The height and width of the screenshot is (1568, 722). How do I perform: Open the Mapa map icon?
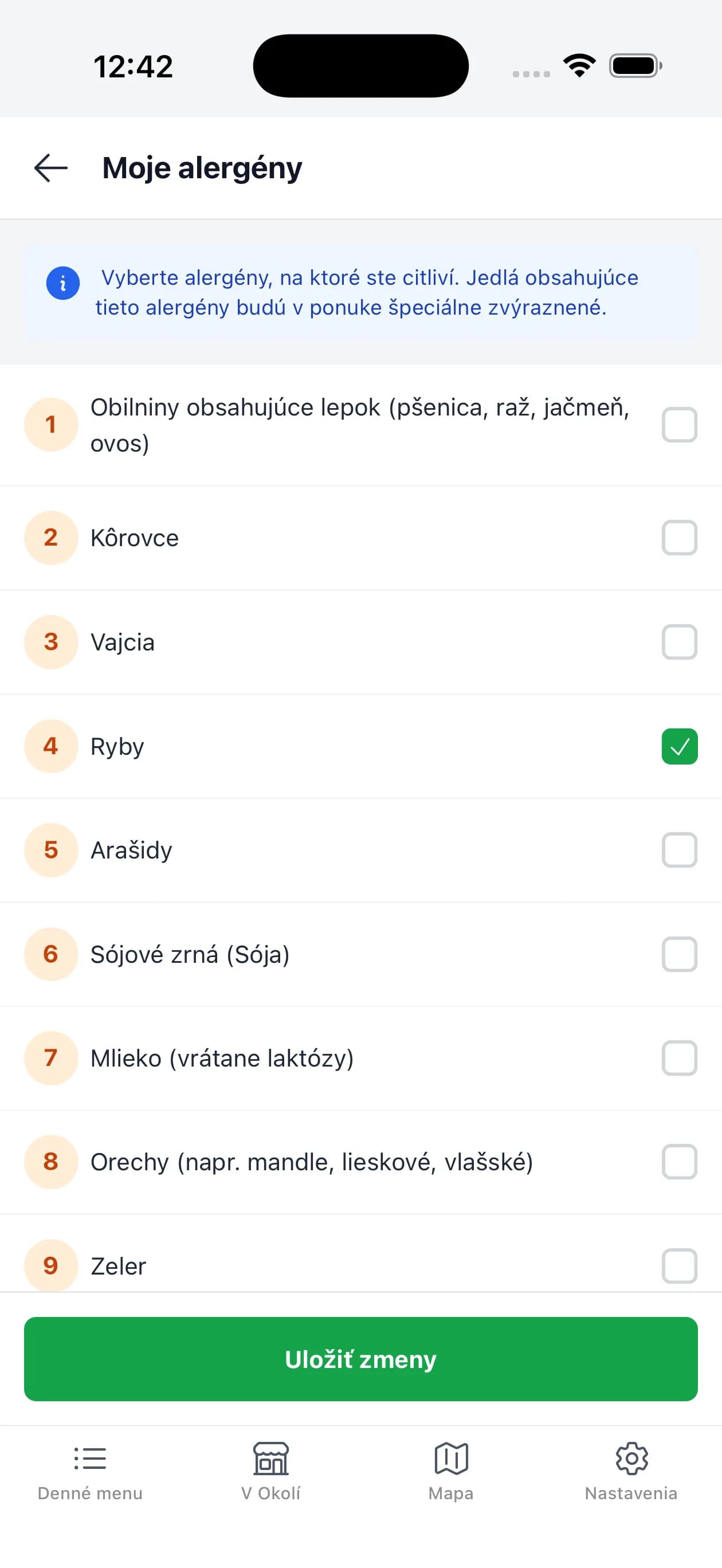pos(450,1459)
